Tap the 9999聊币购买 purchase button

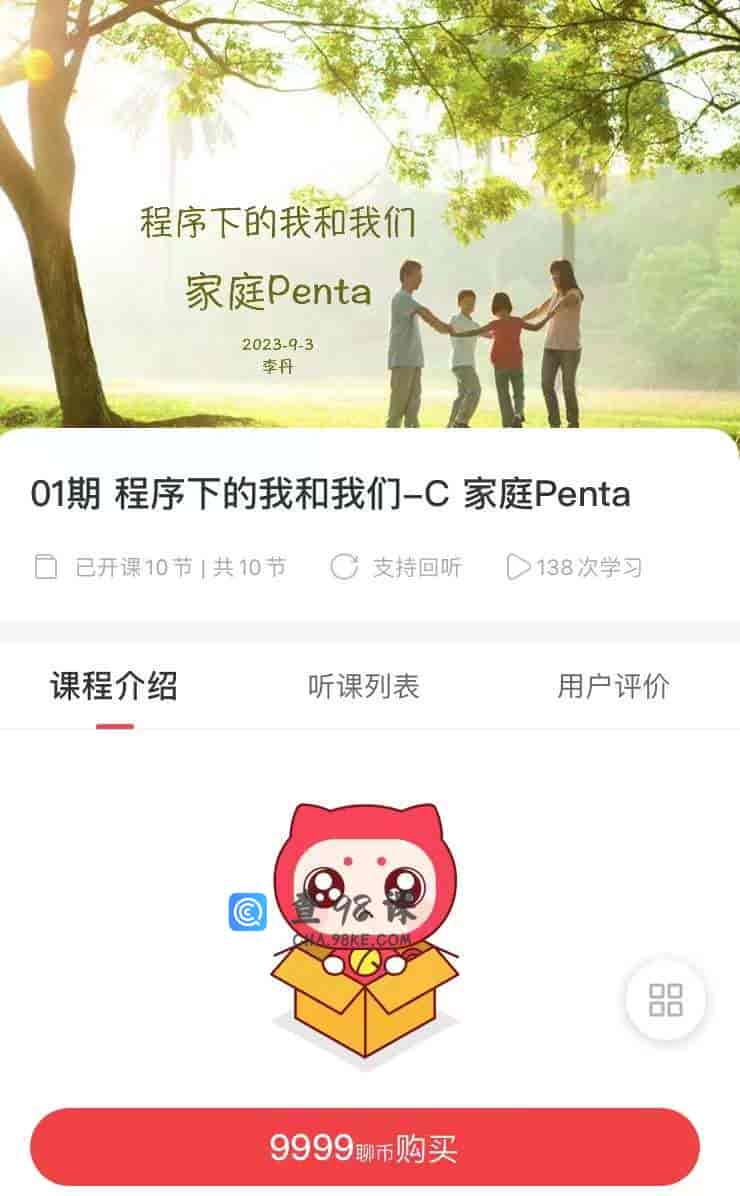click(370, 1144)
